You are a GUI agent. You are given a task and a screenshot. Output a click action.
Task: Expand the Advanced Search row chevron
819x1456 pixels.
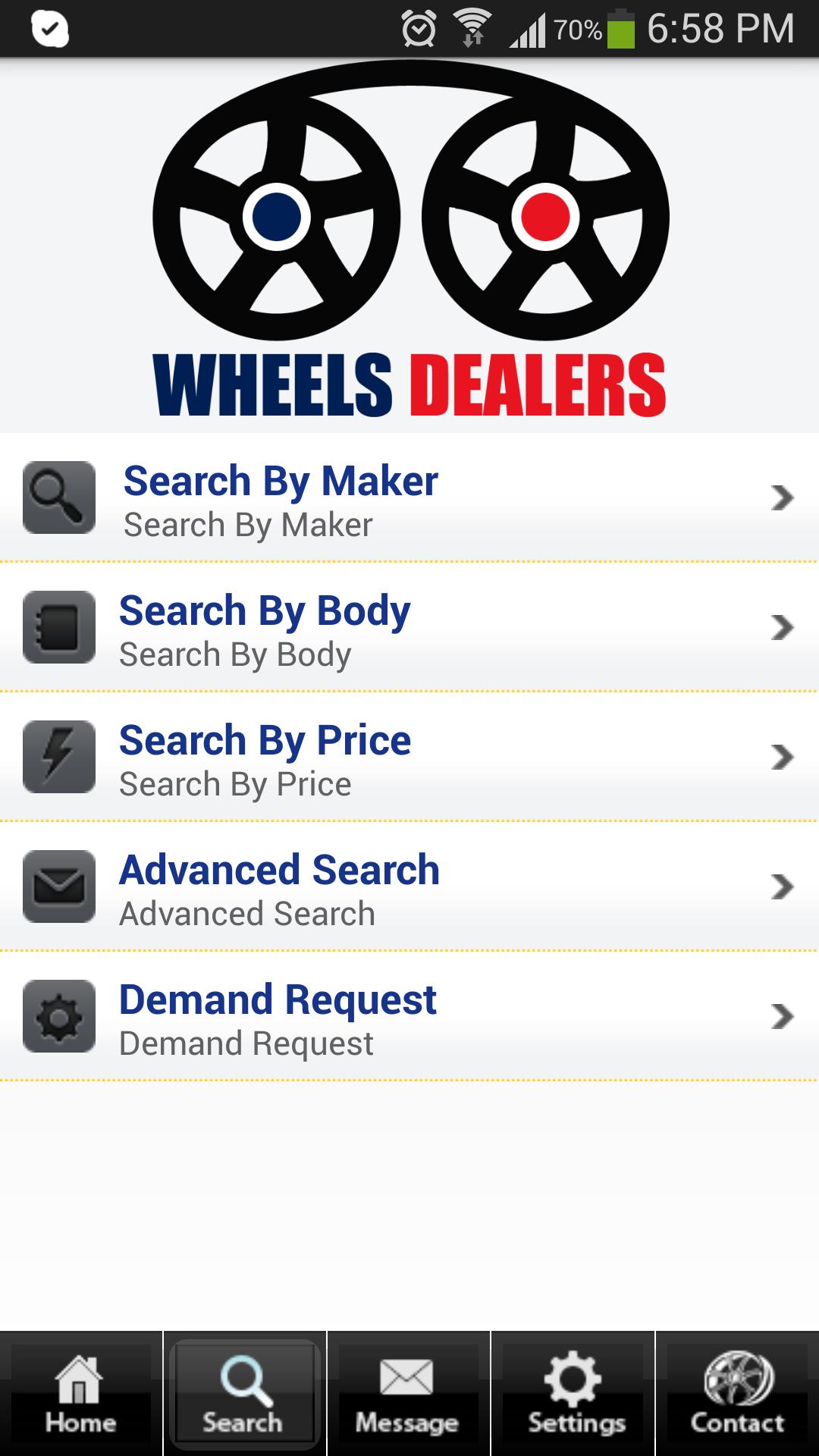coord(781,887)
